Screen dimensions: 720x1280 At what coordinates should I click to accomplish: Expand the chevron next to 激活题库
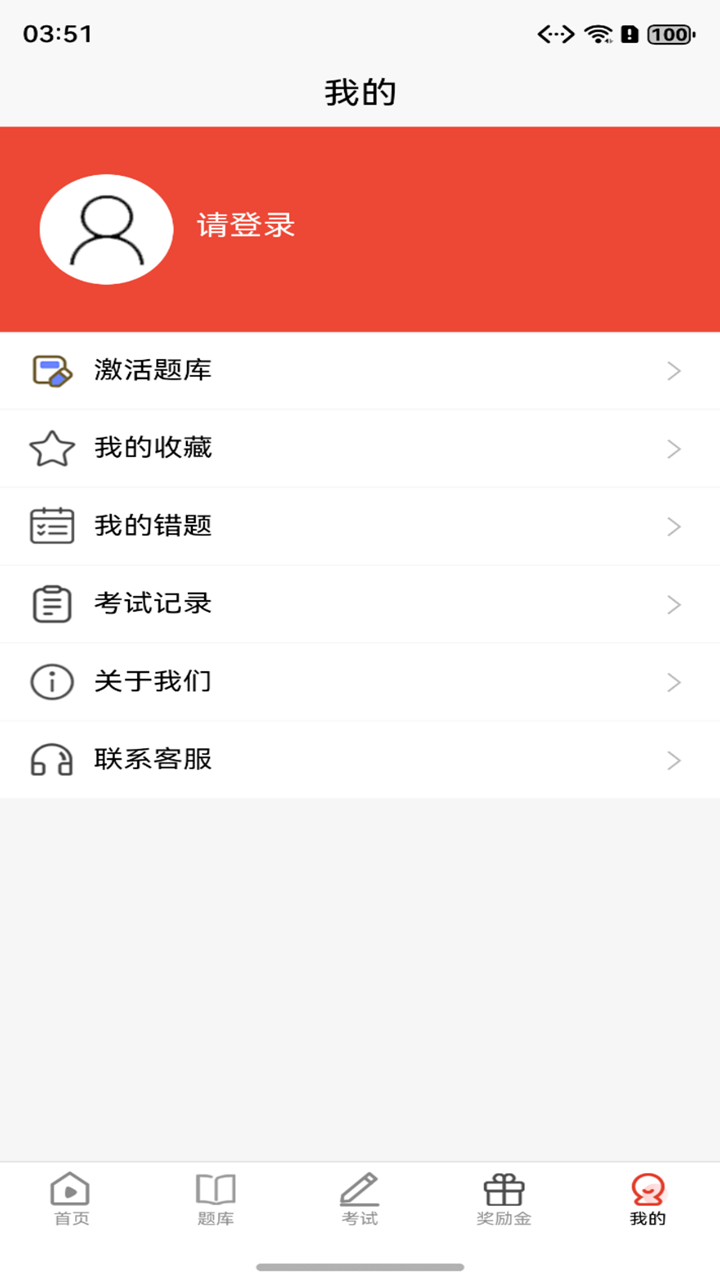(x=672, y=370)
